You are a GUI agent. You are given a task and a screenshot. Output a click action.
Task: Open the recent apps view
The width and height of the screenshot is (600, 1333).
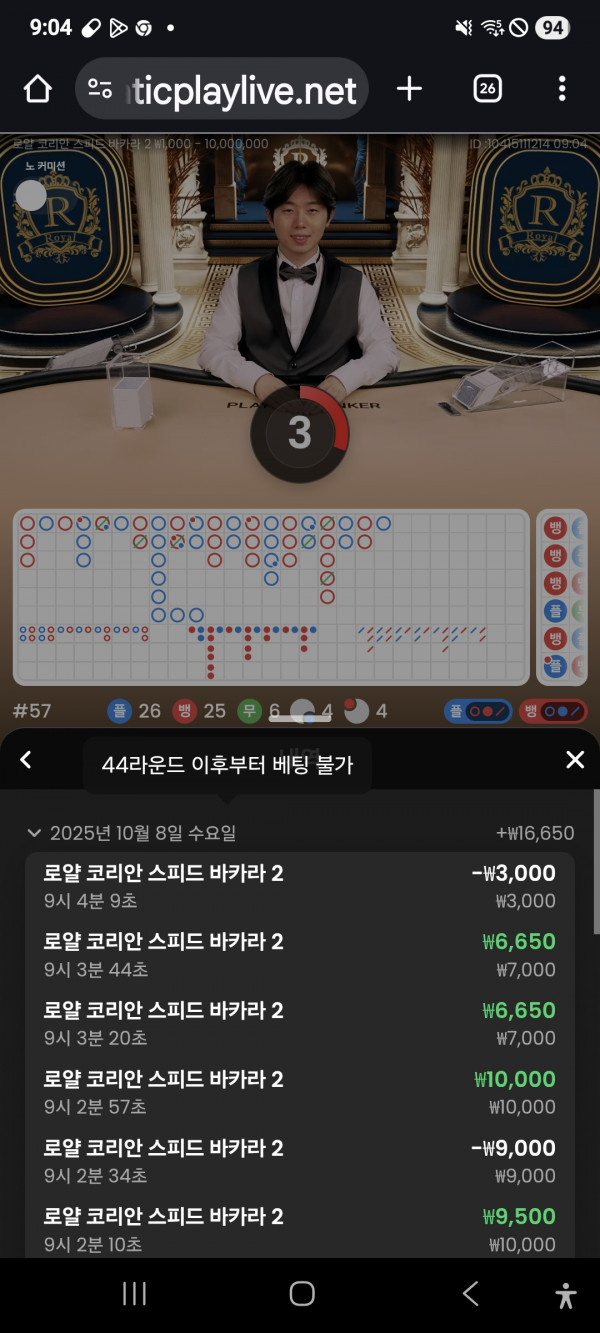click(134, 1294)
